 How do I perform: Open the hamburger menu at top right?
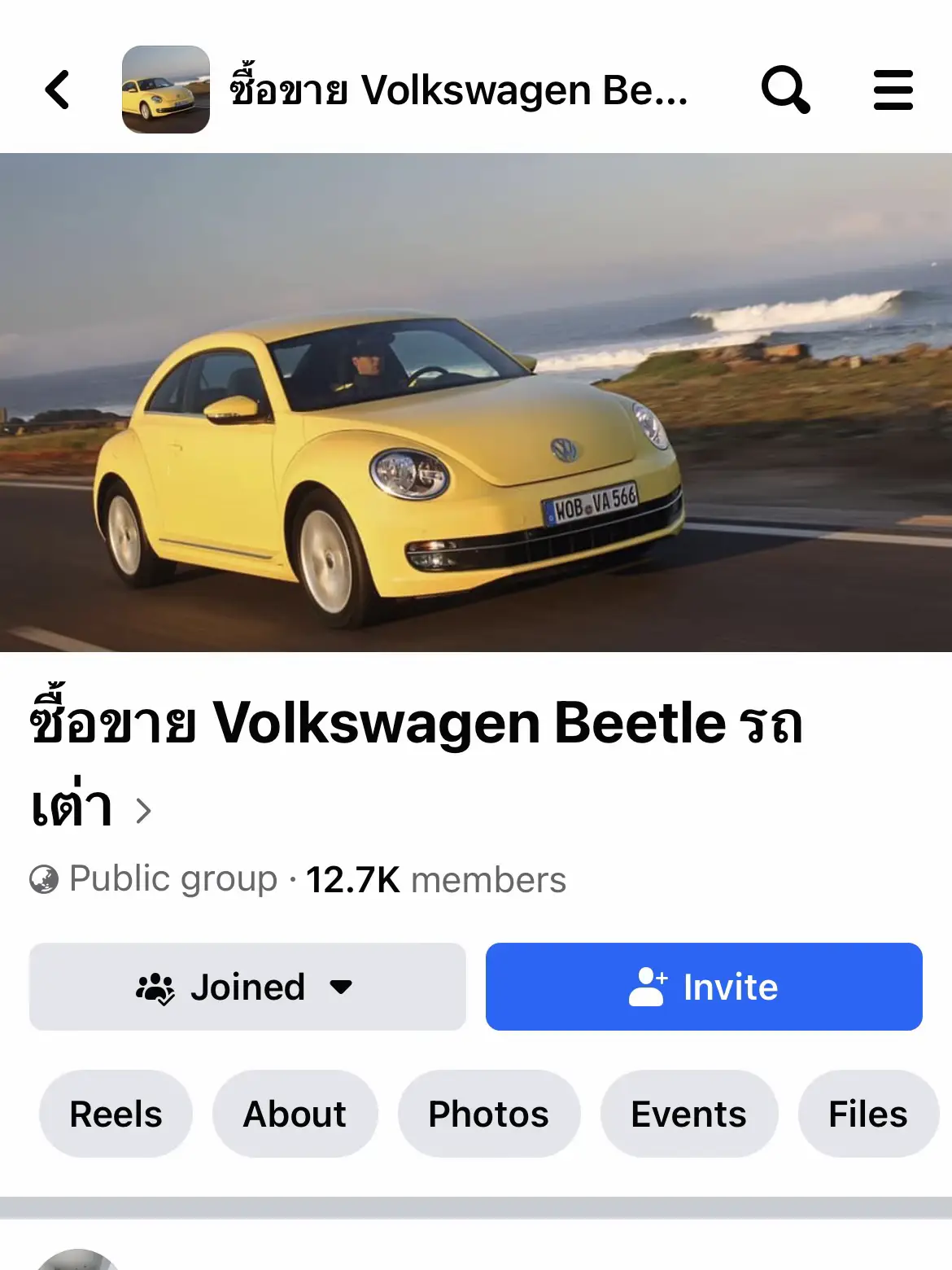pos(893,90)
